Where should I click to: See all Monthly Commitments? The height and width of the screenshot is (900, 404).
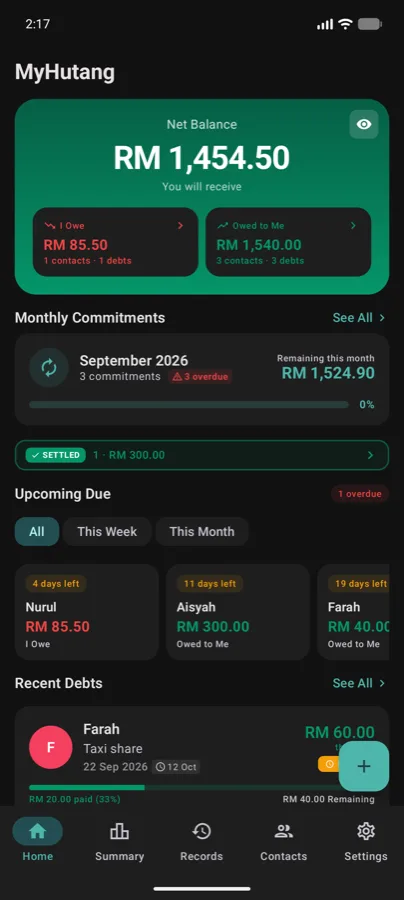point(359,317)
